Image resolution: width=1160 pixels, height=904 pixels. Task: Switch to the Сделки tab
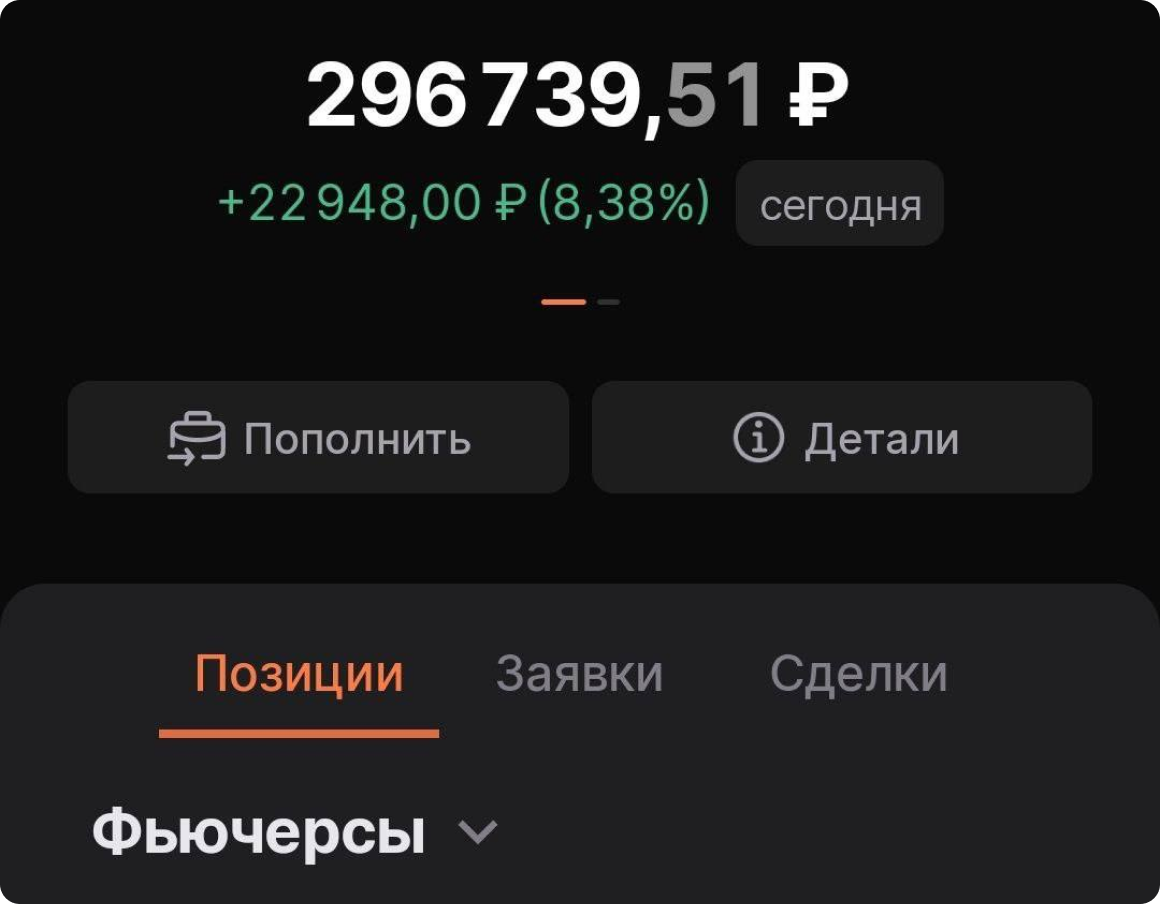pos(858,674)
